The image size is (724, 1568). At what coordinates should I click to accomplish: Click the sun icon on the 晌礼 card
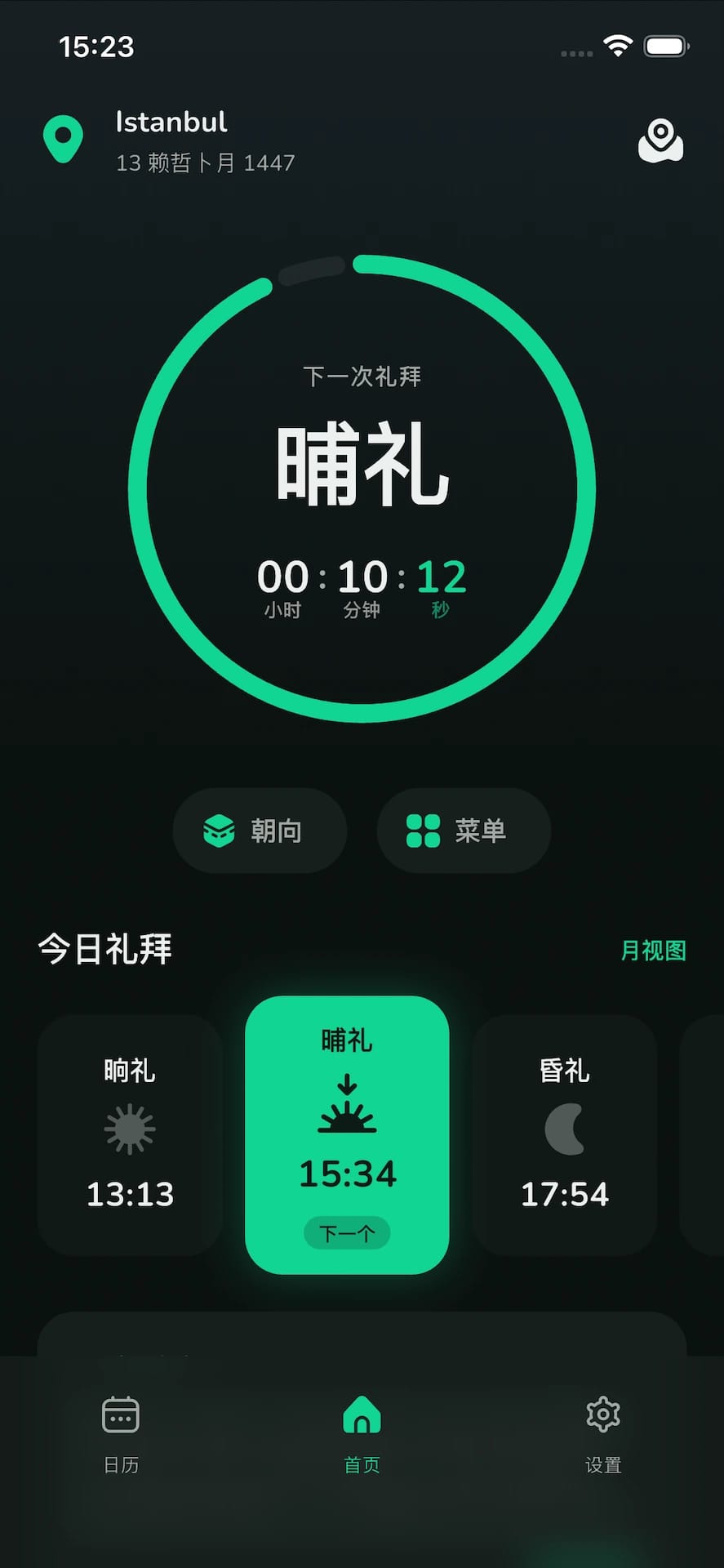130,1129
